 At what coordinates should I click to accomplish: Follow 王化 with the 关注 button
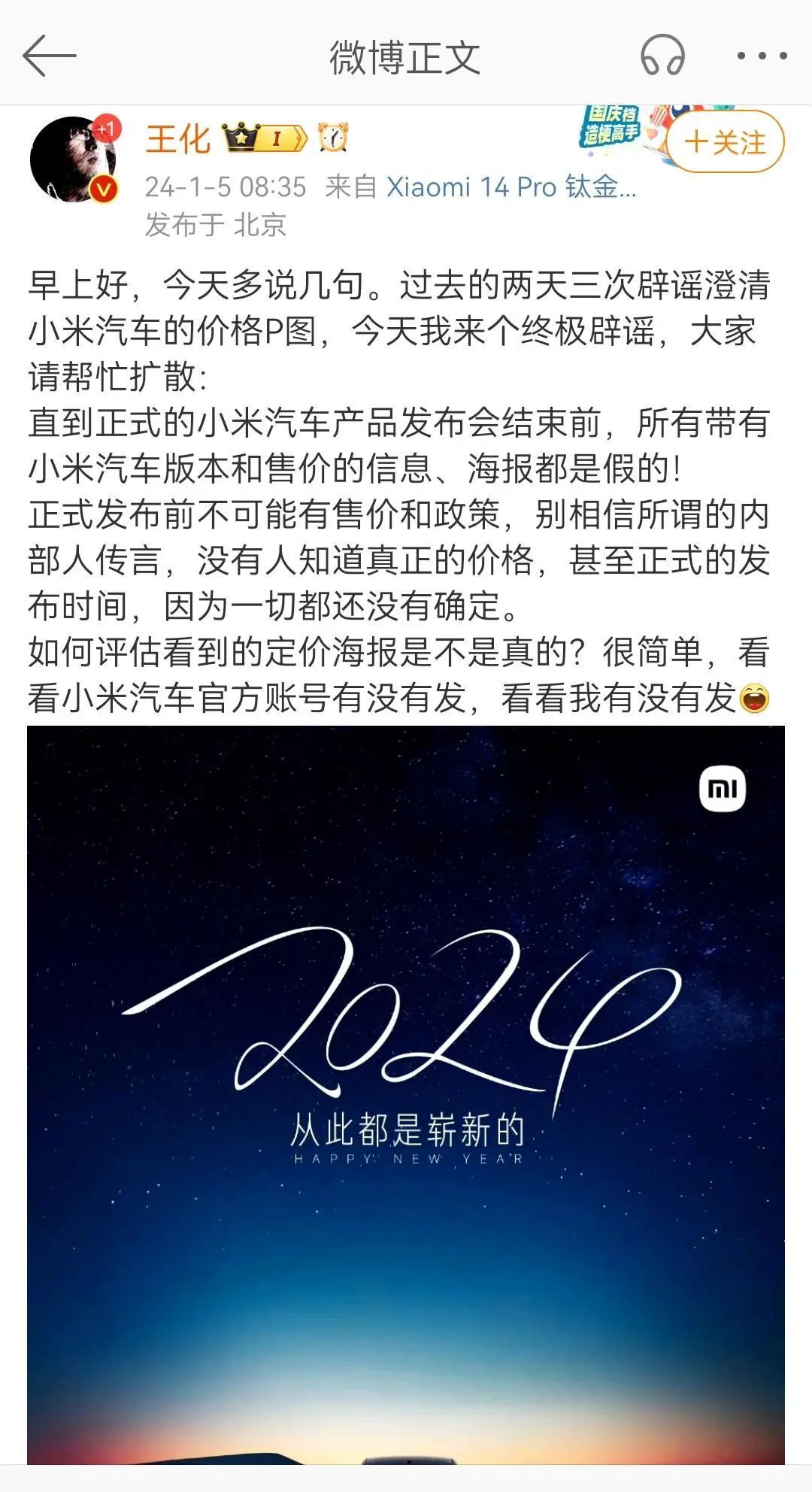coord(725,142)
